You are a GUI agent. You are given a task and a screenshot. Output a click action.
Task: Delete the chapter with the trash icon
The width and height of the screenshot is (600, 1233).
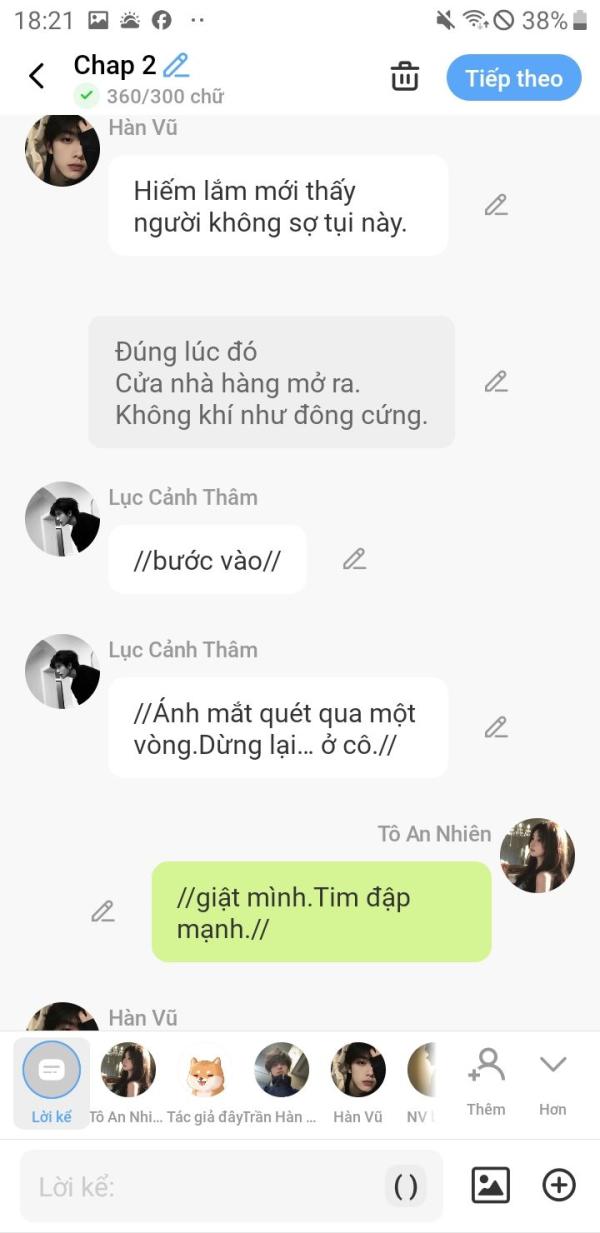pyautogui.click(x=404, y=77)
